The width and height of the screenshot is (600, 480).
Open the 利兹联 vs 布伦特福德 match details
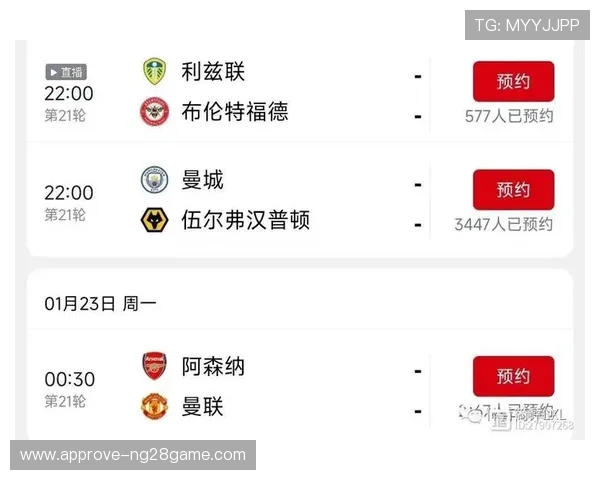(x=250, y=92)
